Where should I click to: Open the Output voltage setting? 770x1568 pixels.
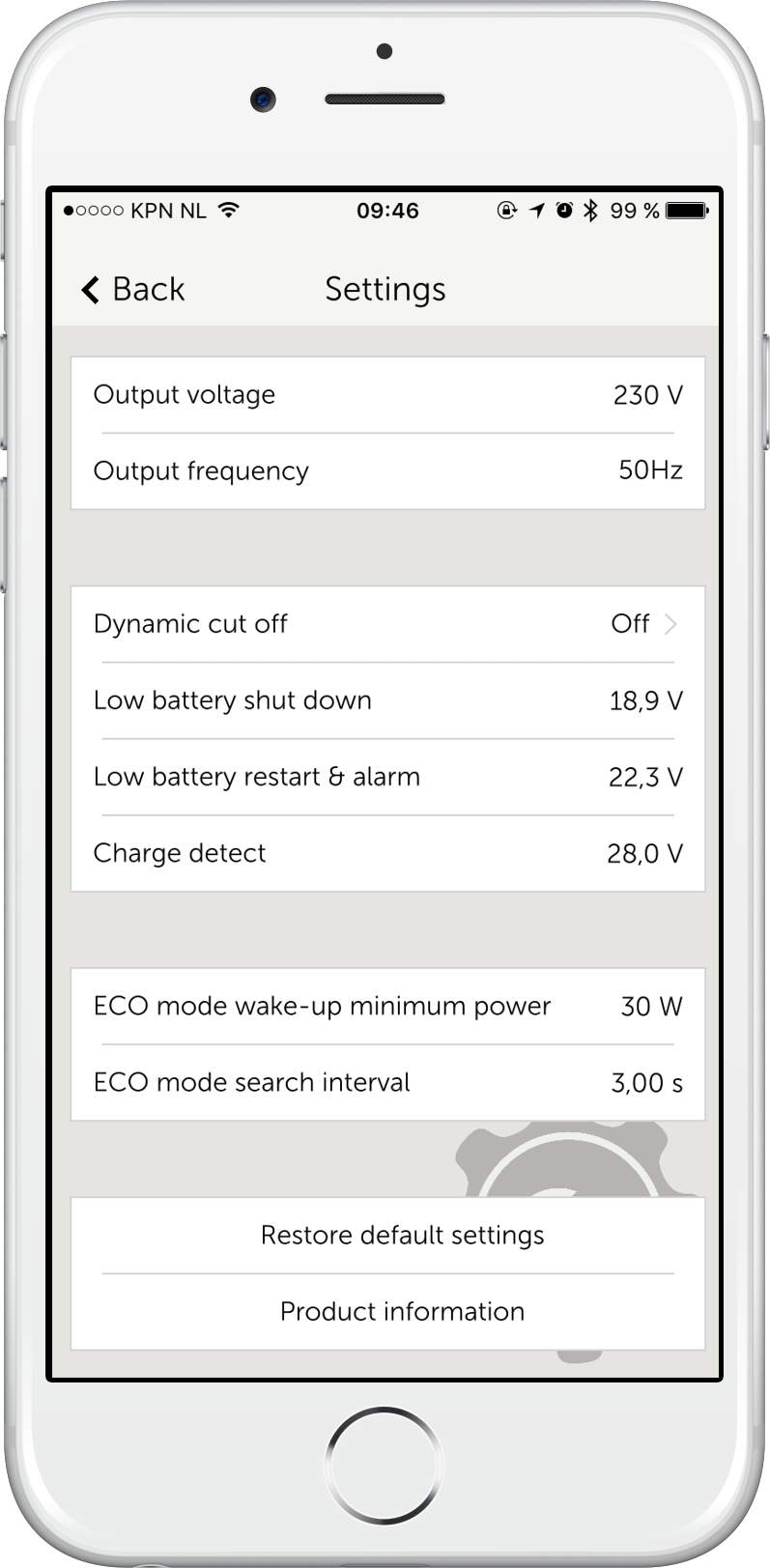[387, 395]
